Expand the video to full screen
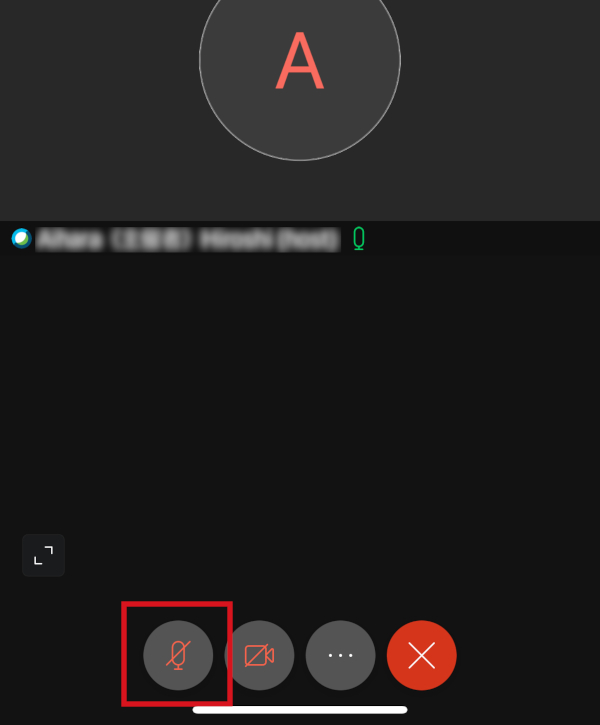 coord(44,555)
